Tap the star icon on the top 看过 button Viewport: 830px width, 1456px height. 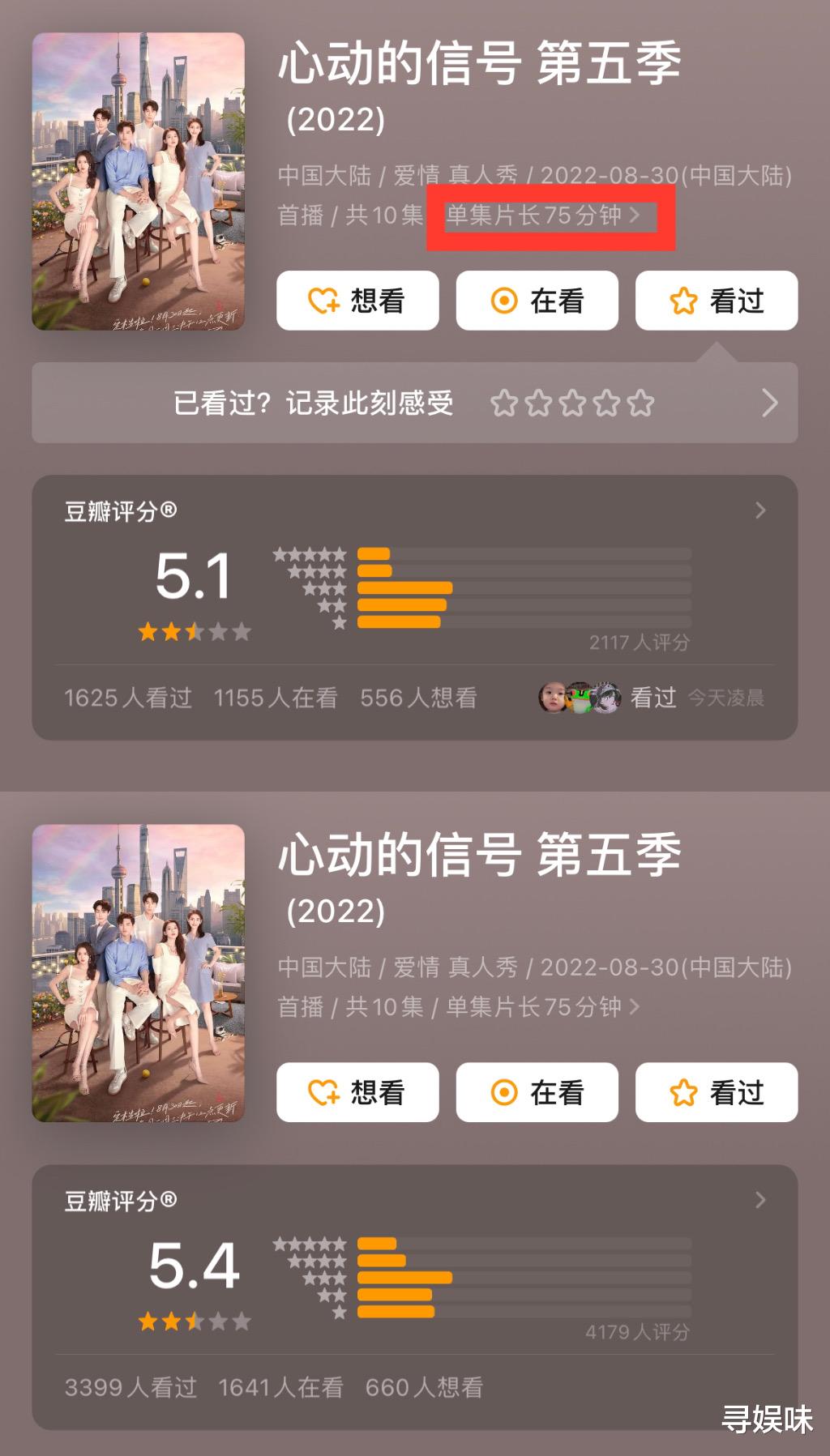click(685, 300)
